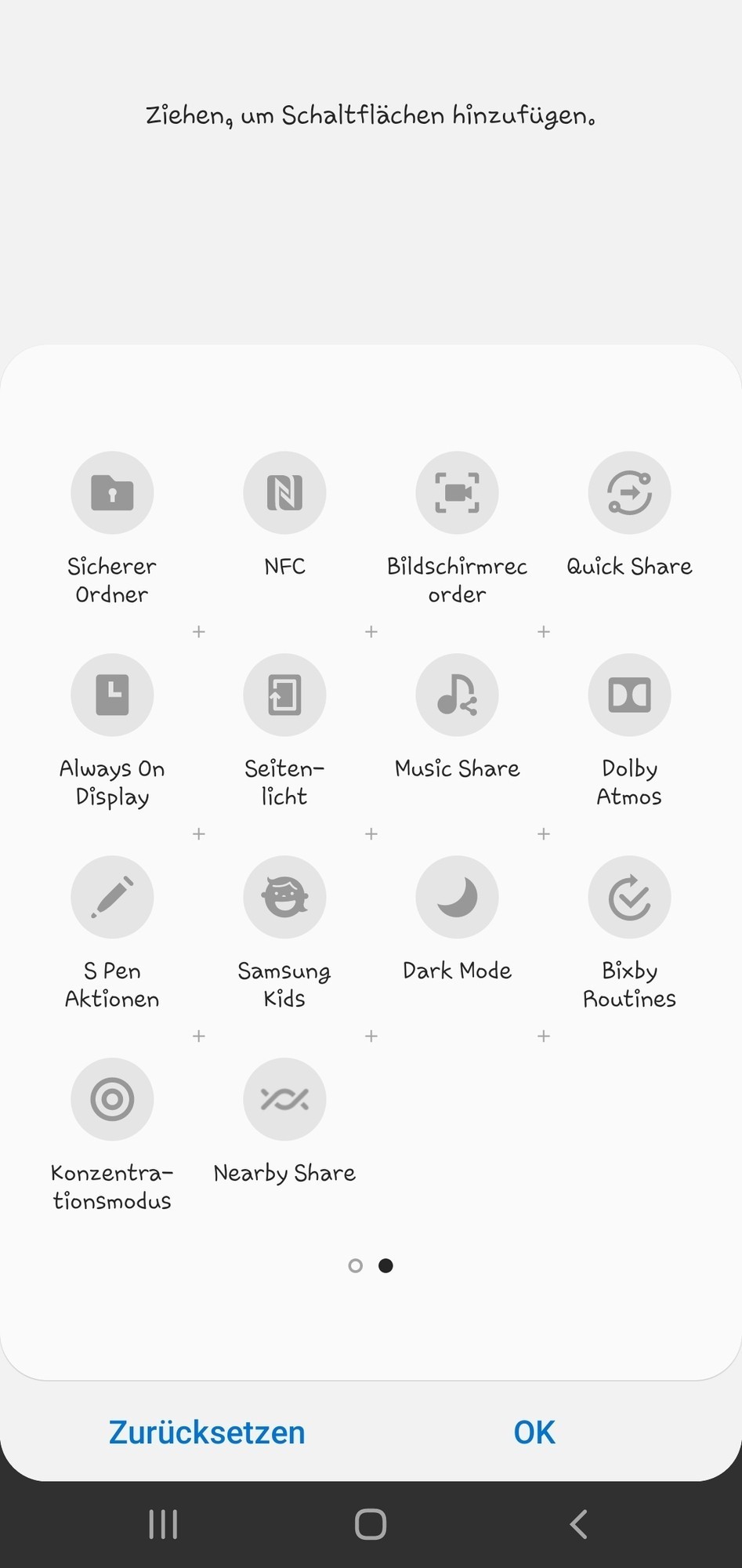This screenshot has height=1568, width=742.
Task: Select the Seitenlicht tile
Action: [284, 695]
